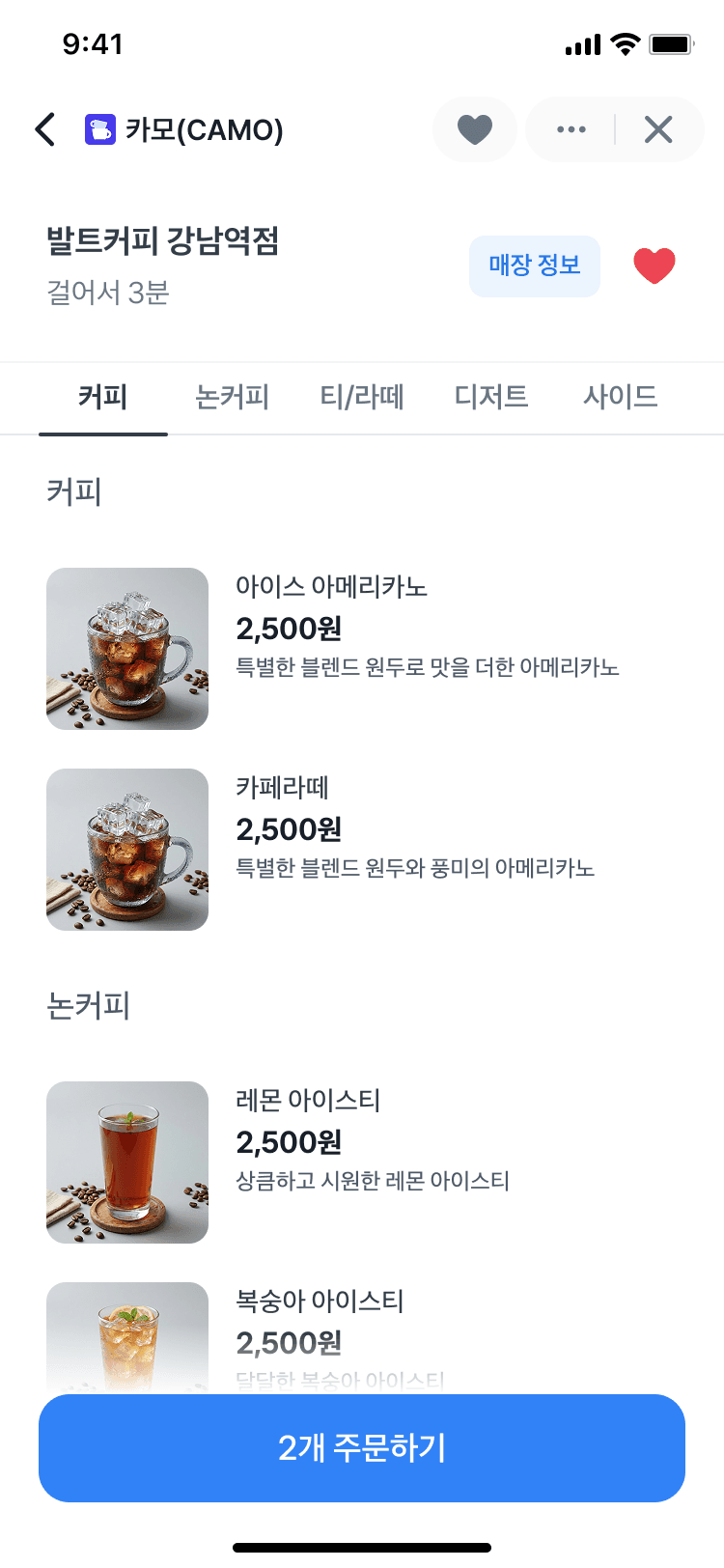The height and width of the screenshot is (1568, 724).
Task: Switch to the 커피 tab
Action: (x=103, y=397)
